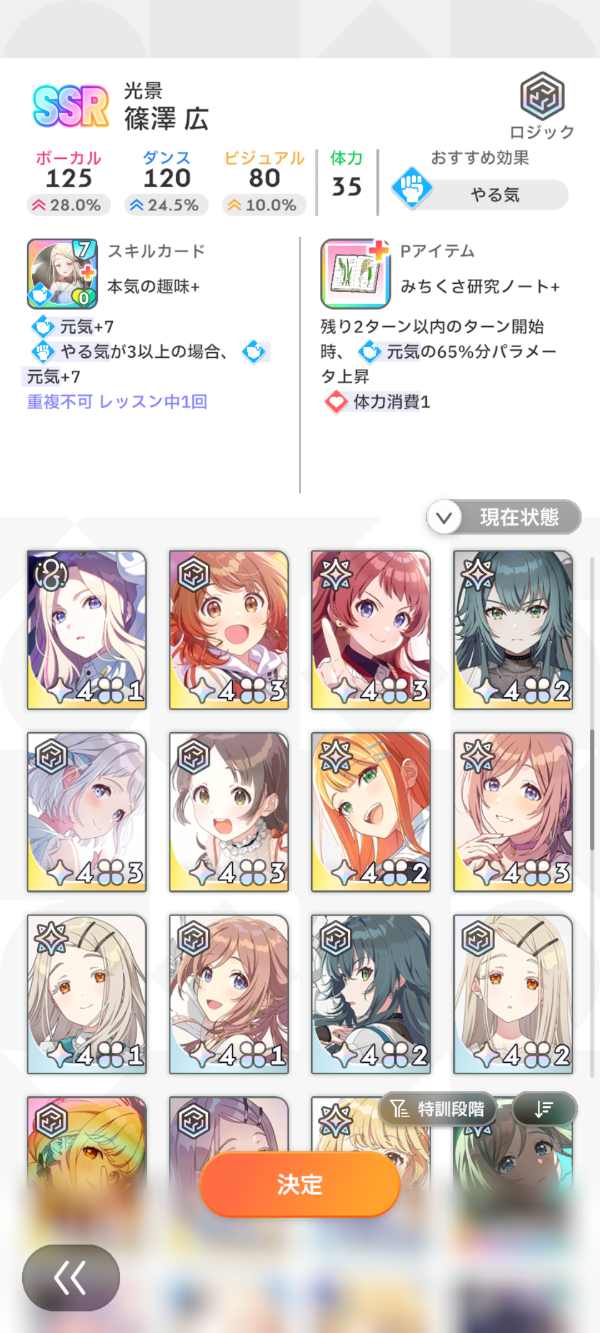600x1333 pixels.
Task: Select the blonde girl card with purple hat
Action: tap(87, 629)
